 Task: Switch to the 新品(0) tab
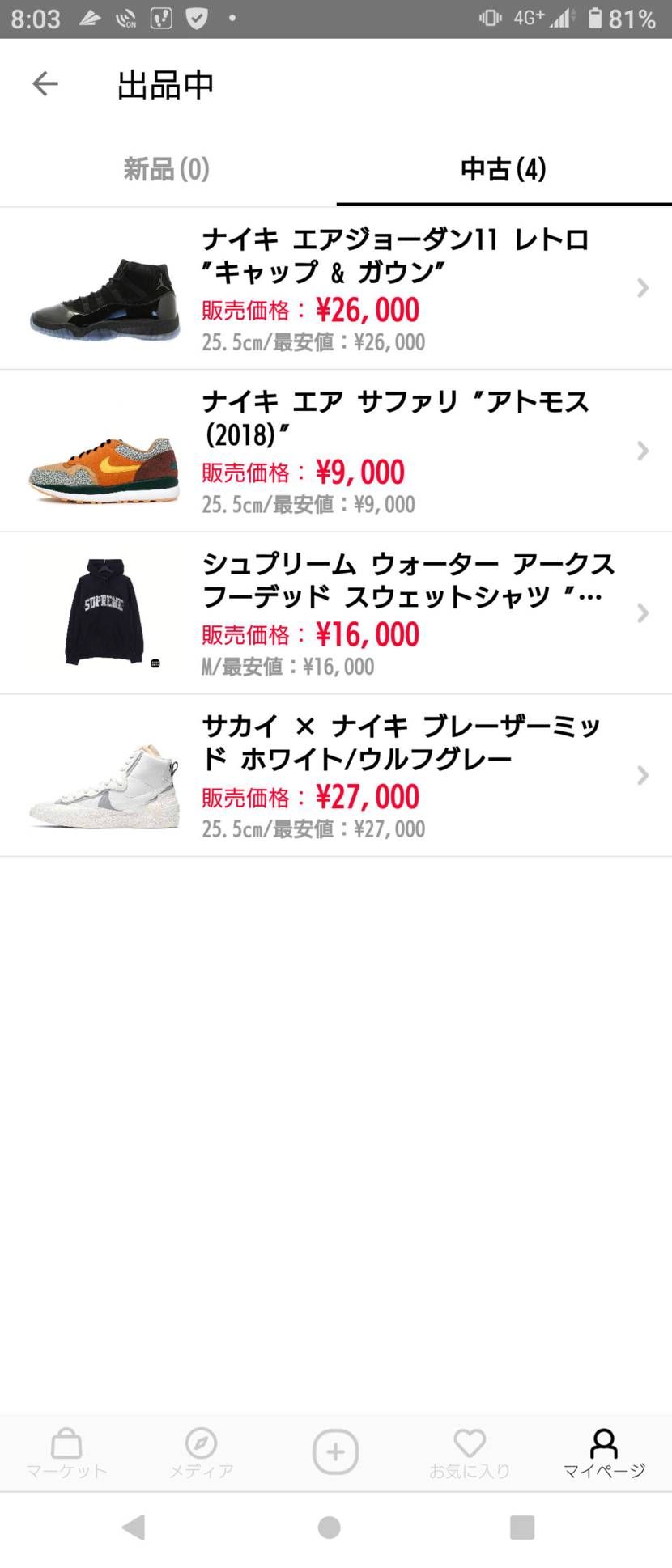click(x=167, y=170)
